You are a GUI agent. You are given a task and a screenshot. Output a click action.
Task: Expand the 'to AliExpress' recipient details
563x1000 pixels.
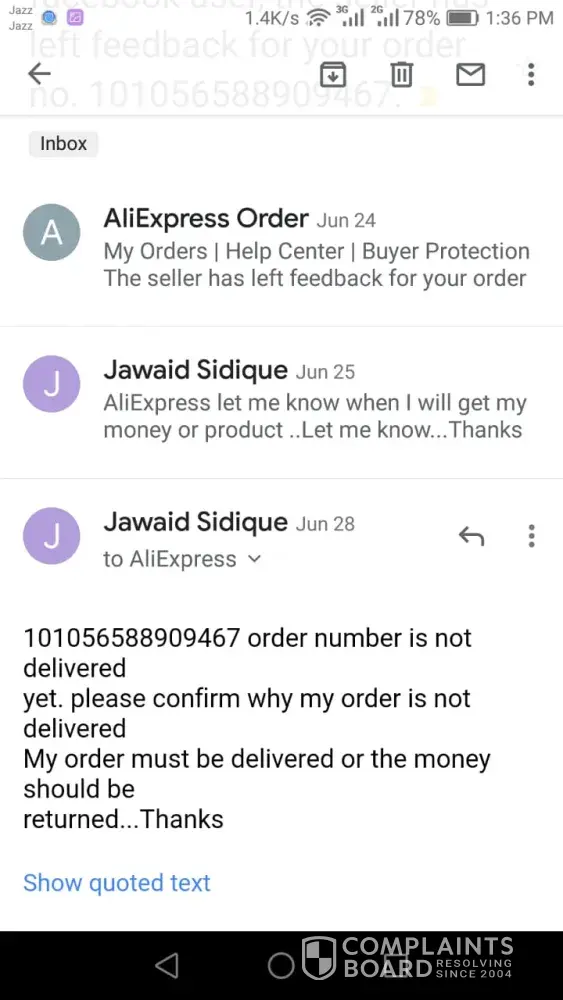182,559
